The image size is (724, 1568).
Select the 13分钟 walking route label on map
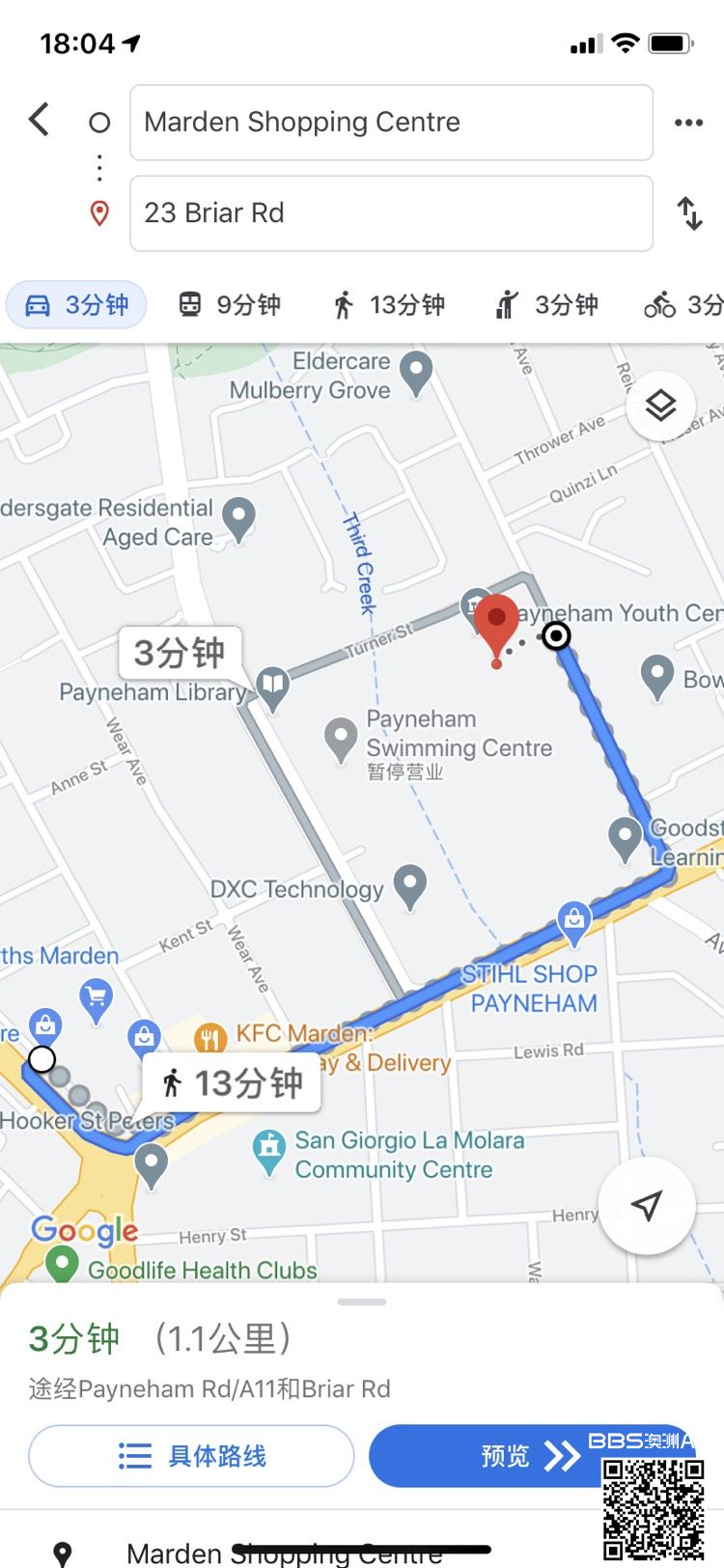tap(232, 1083)
